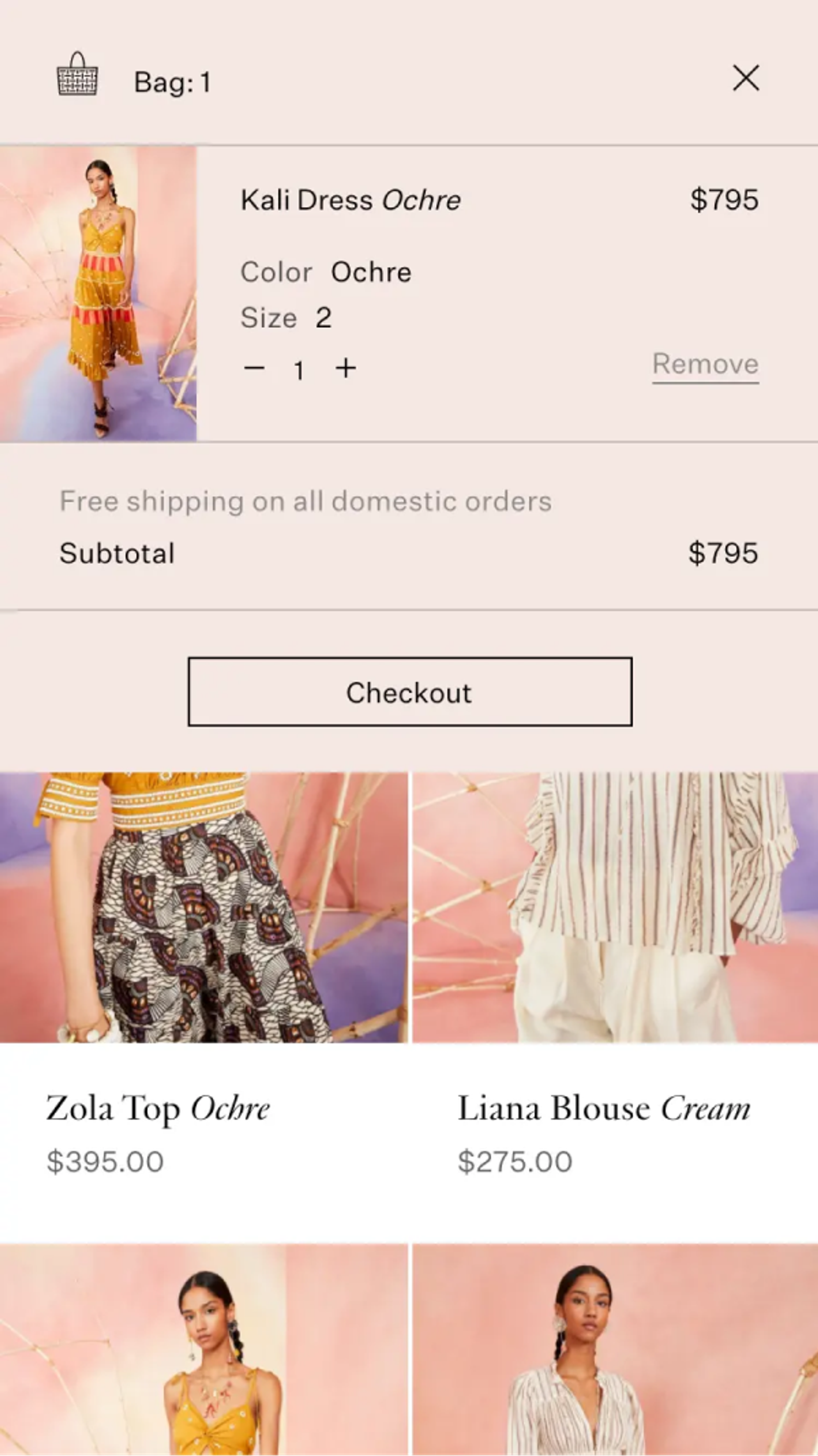Select the Kali Dress product thumbnail

99,294
